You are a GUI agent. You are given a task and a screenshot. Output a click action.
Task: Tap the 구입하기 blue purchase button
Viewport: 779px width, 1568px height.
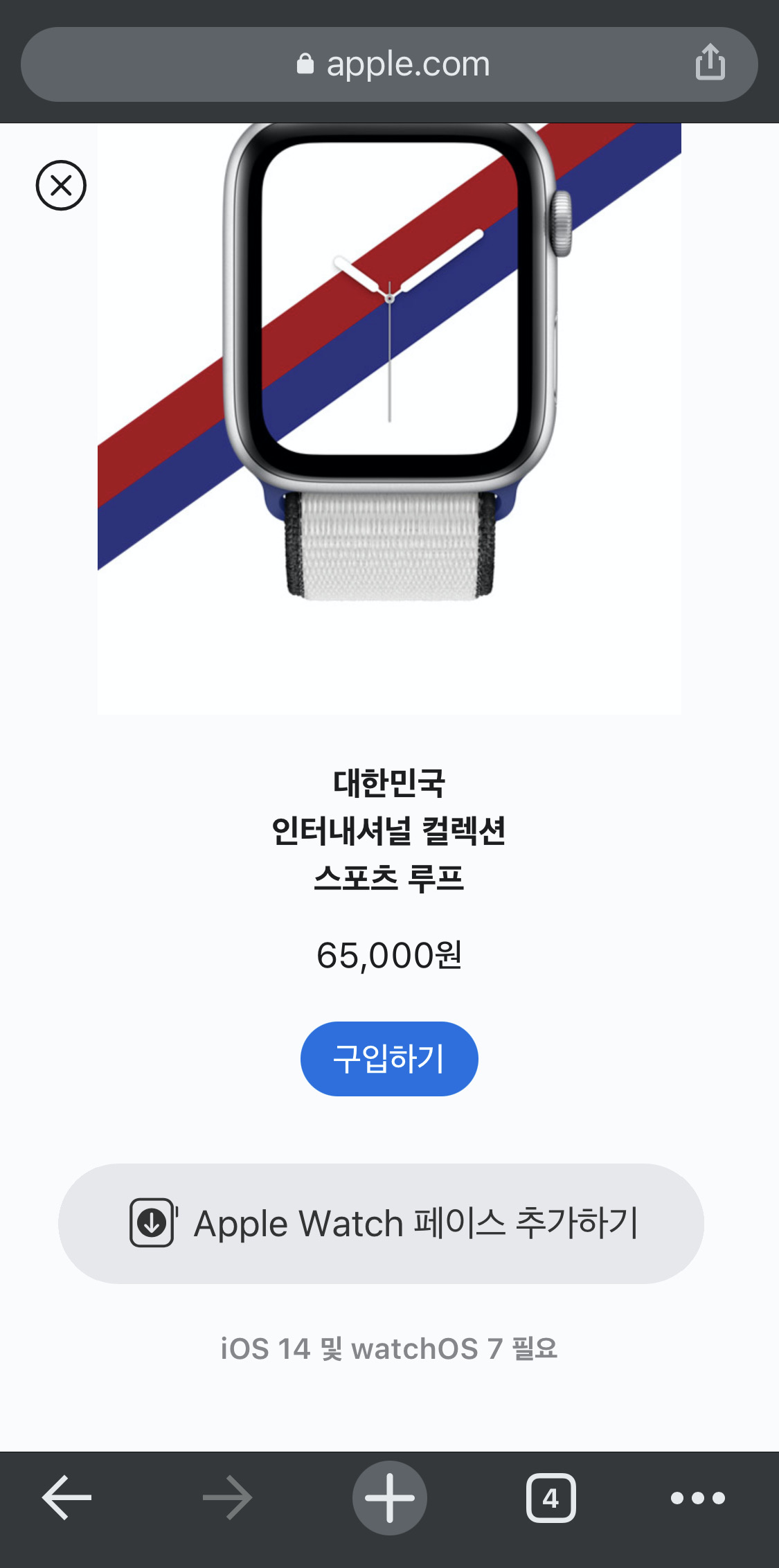389,1059
